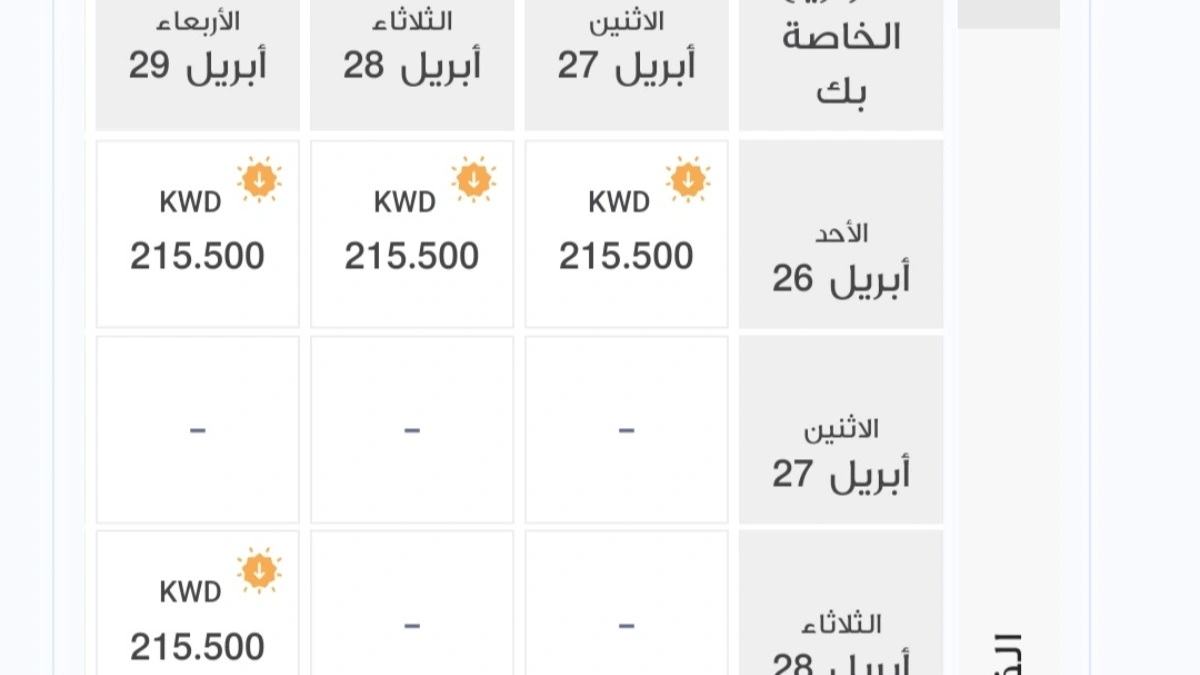This screenshot has height=675, width=1200.
Task: Pick the 215.500 KWD fare for أبريل 26 and أبريل 29
Action: tap(198, 234)
